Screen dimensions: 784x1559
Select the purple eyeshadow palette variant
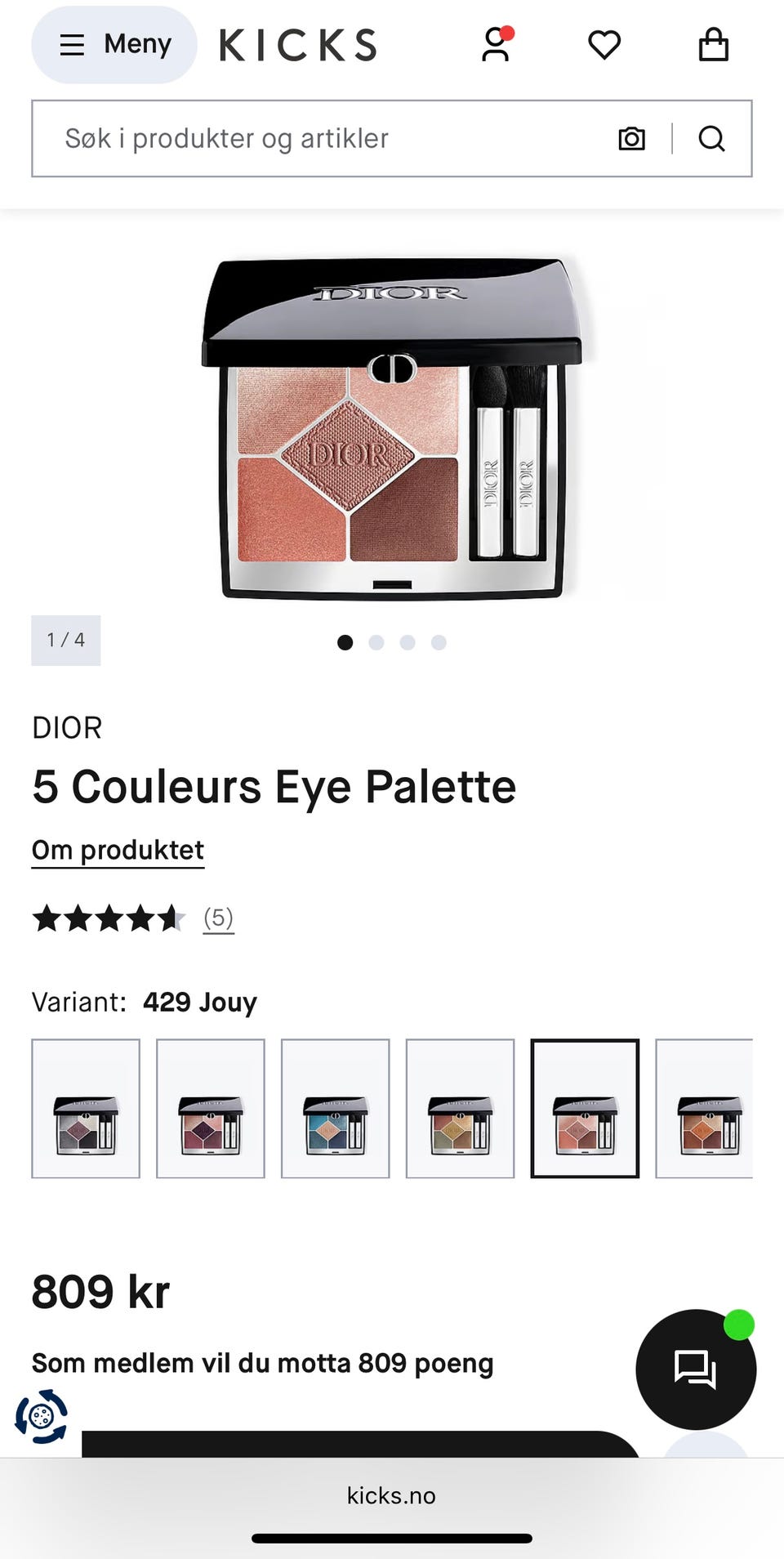(210, 1108)
